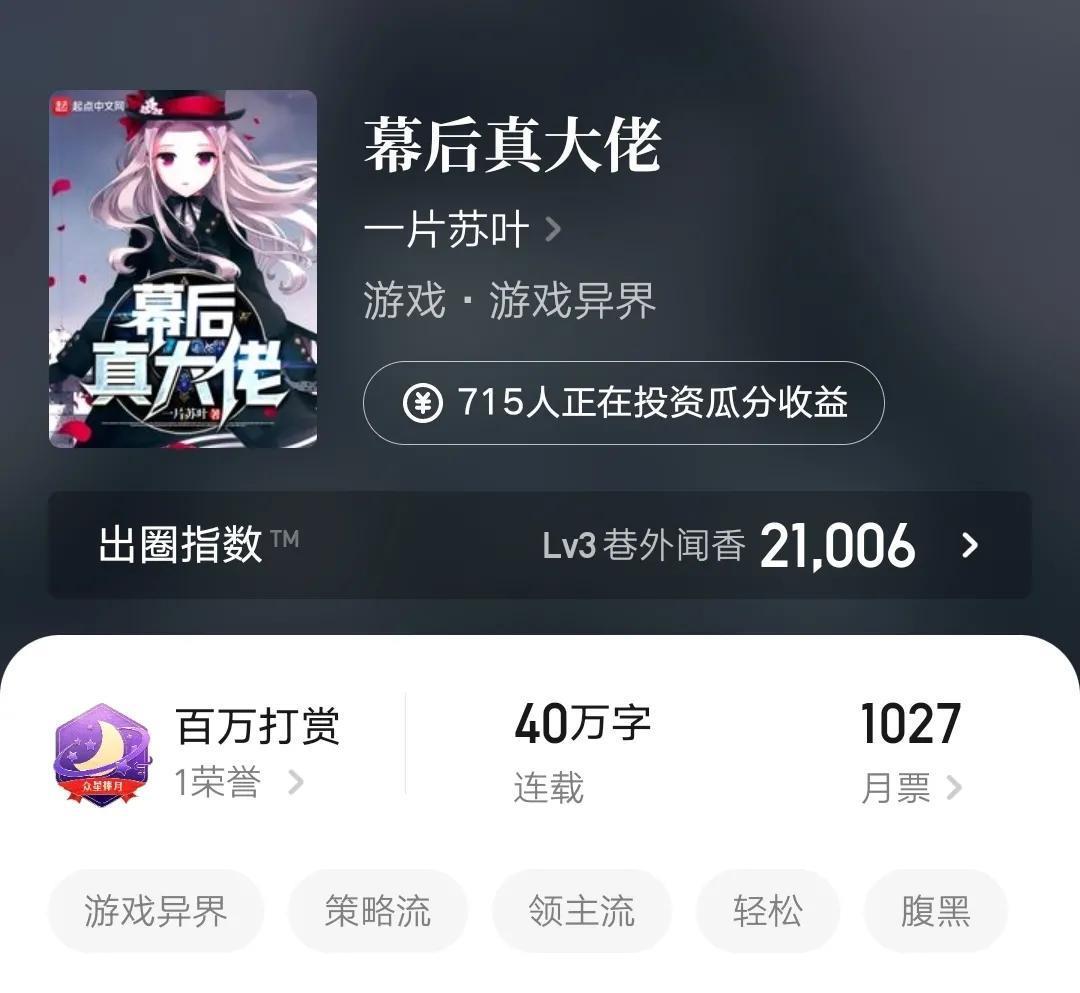The image size is (1080, 993).
Task: Open the 幕后真大佬 book cover
Action: (x=183, y=269)
